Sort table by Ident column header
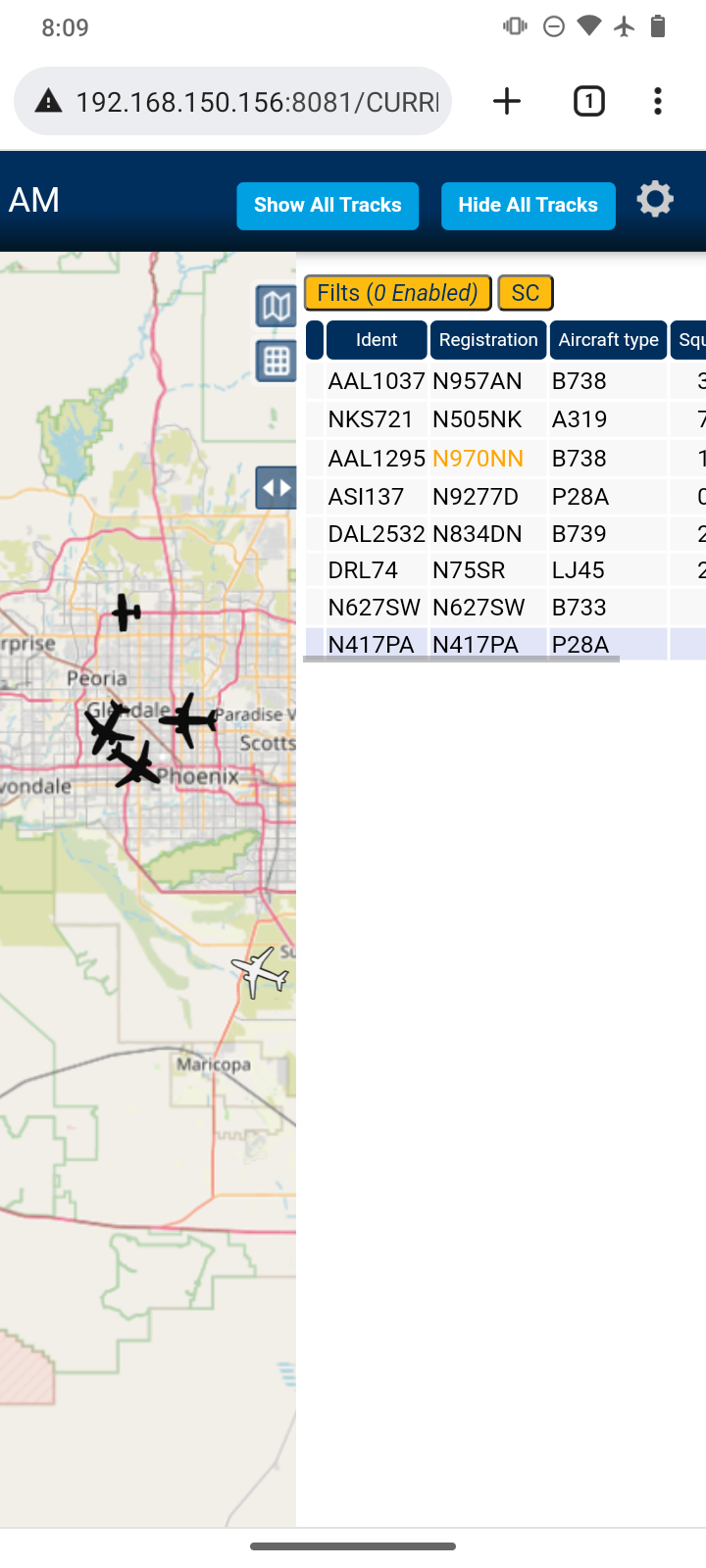The image size is (706, 1568). [x=377, y=340]
